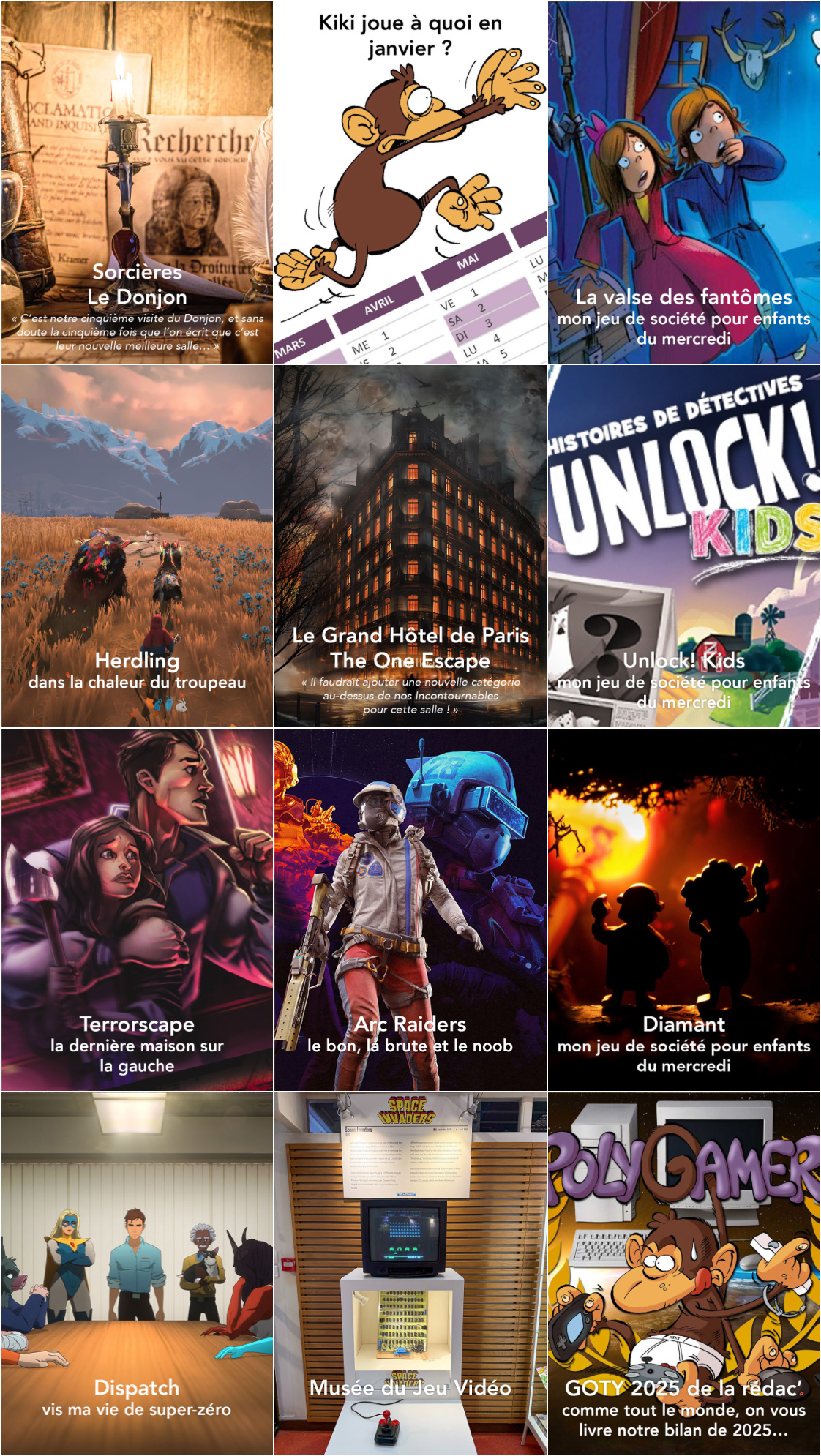The image size is (821, 1456).
Task: Select the Unlock! Kids tile
Action: (x=683, y=546)
